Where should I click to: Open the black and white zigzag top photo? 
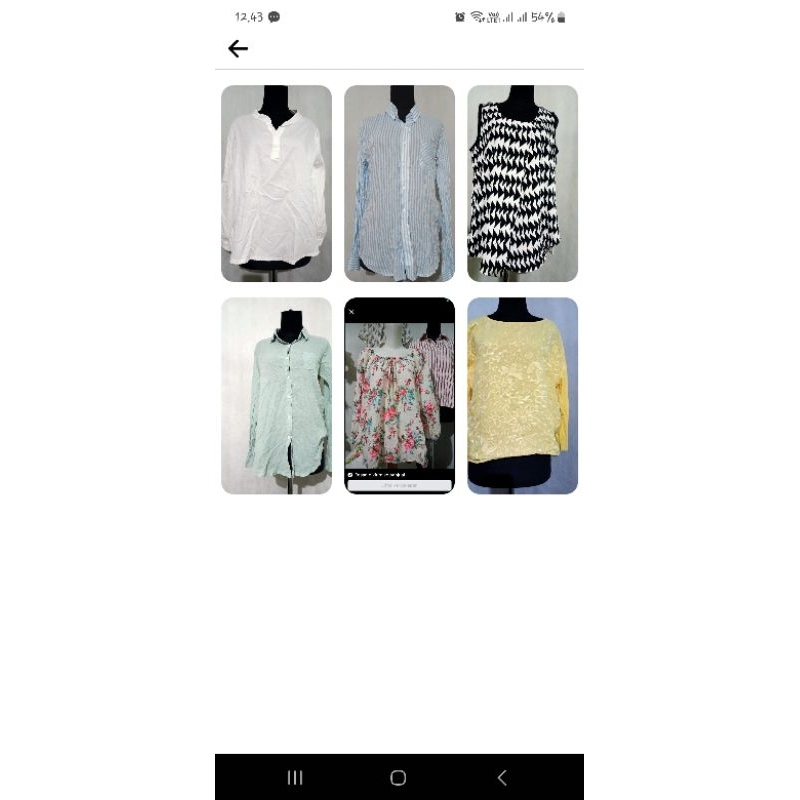pyautogui.click(x=522, y=183)
